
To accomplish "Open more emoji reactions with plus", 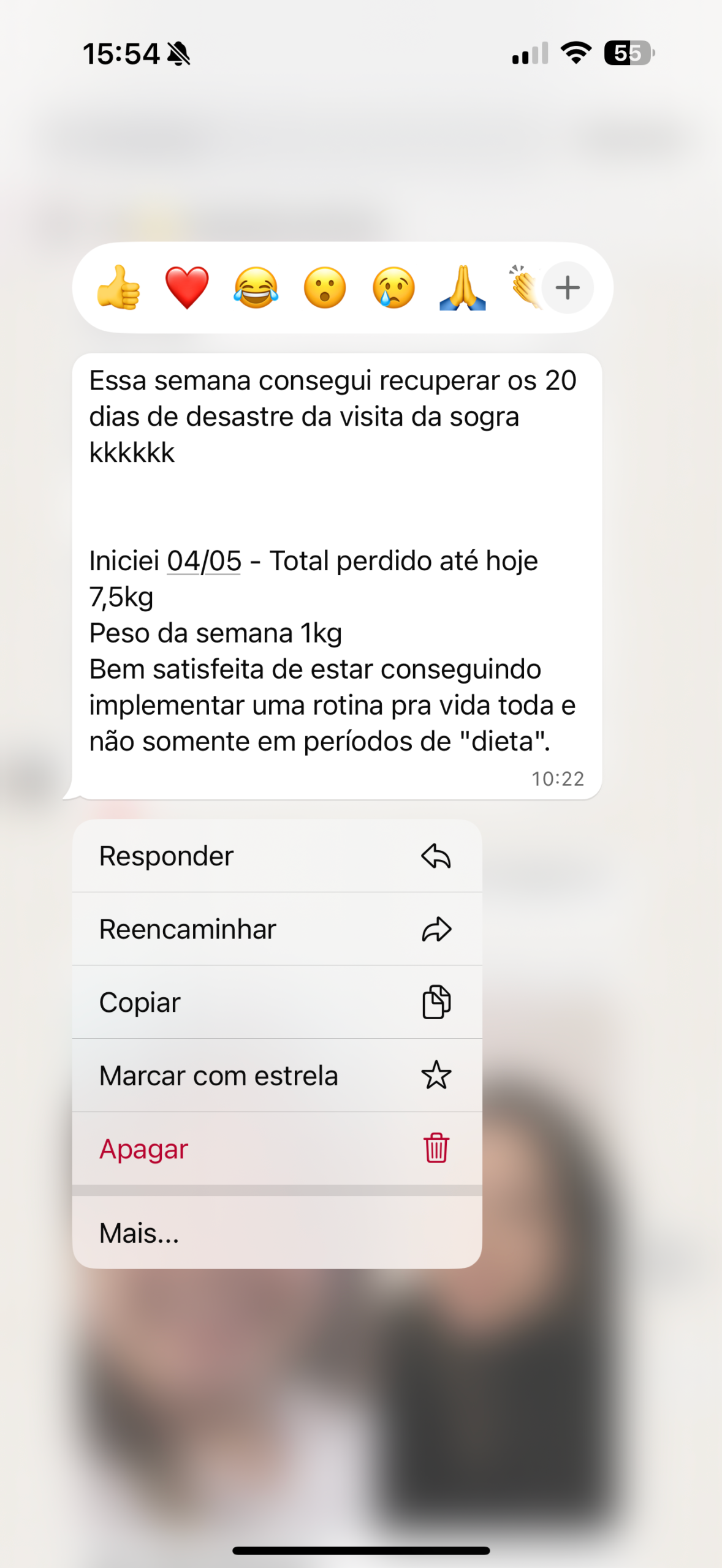I will coord(568,287).
